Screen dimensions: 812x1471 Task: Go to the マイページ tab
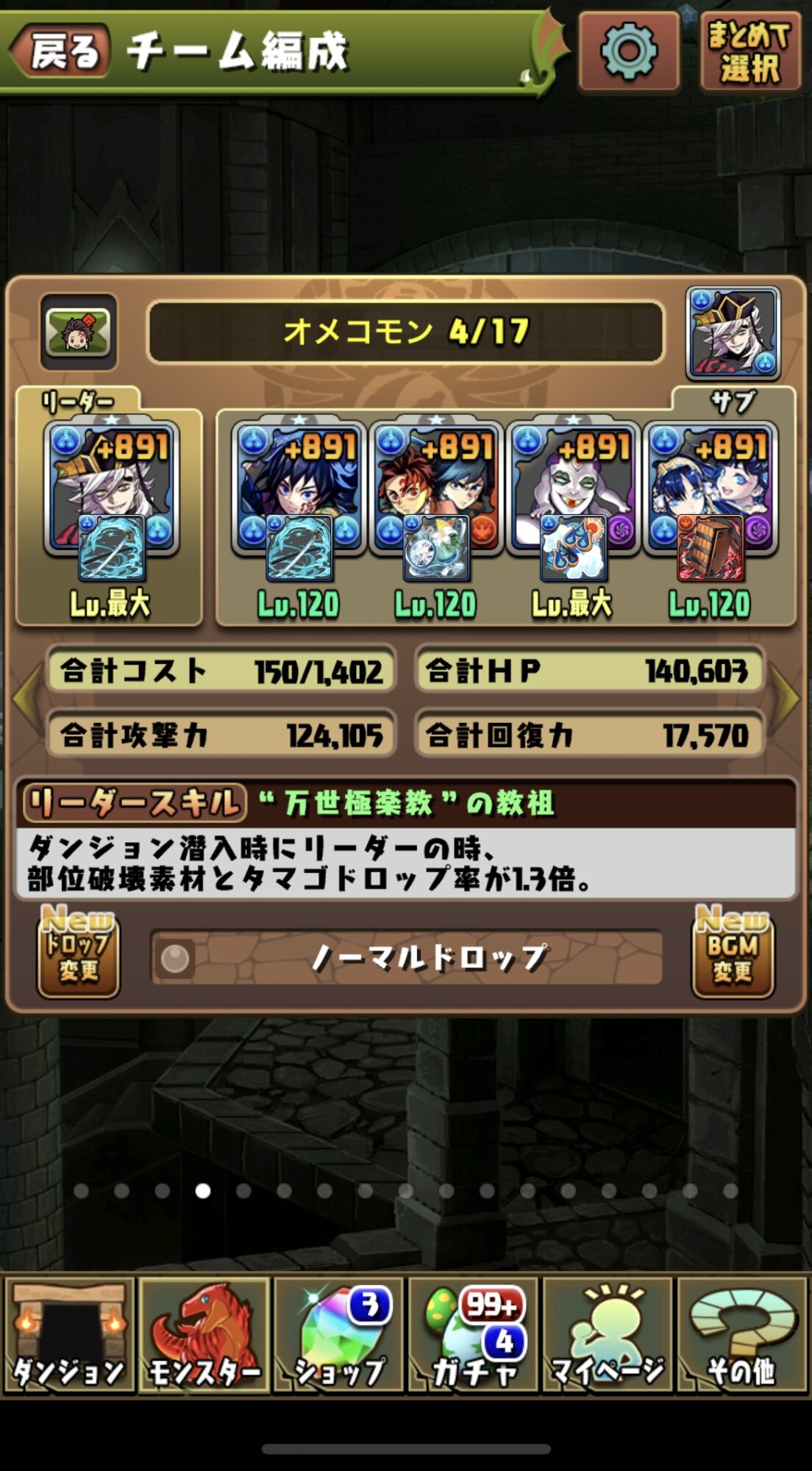[608, 1335]
